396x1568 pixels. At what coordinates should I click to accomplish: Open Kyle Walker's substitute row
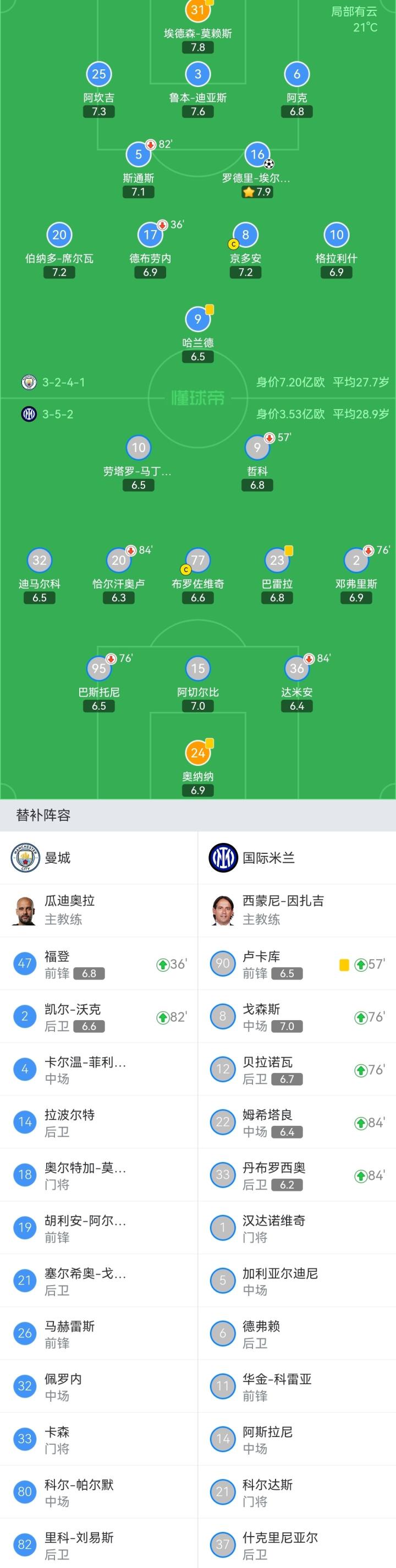[x=98, y=1017]
